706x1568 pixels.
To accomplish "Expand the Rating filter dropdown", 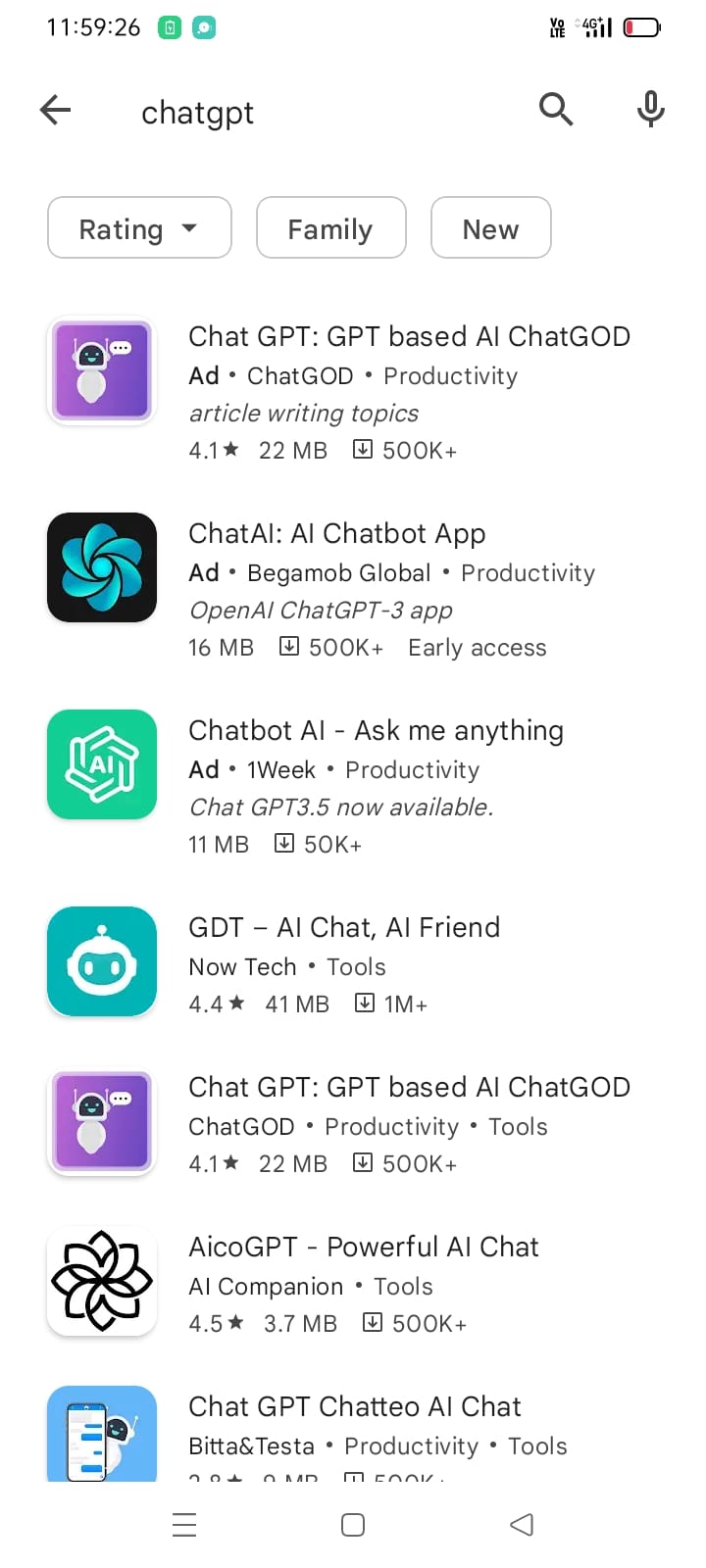I will (x=139, y=228).
